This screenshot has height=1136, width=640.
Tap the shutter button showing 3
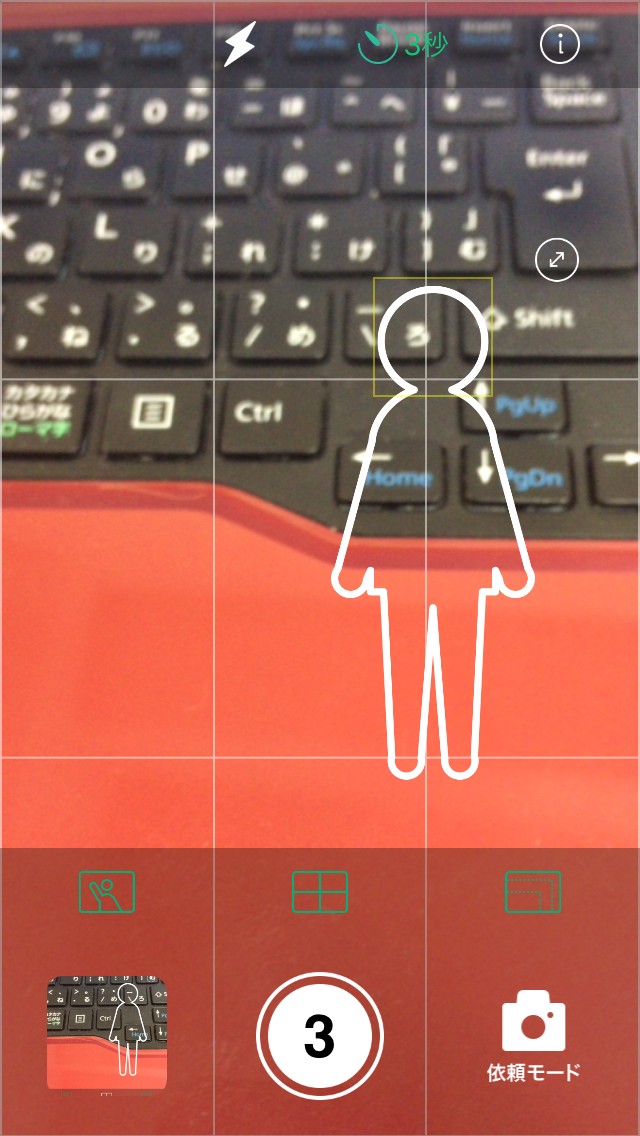[x=320, y=1036]
